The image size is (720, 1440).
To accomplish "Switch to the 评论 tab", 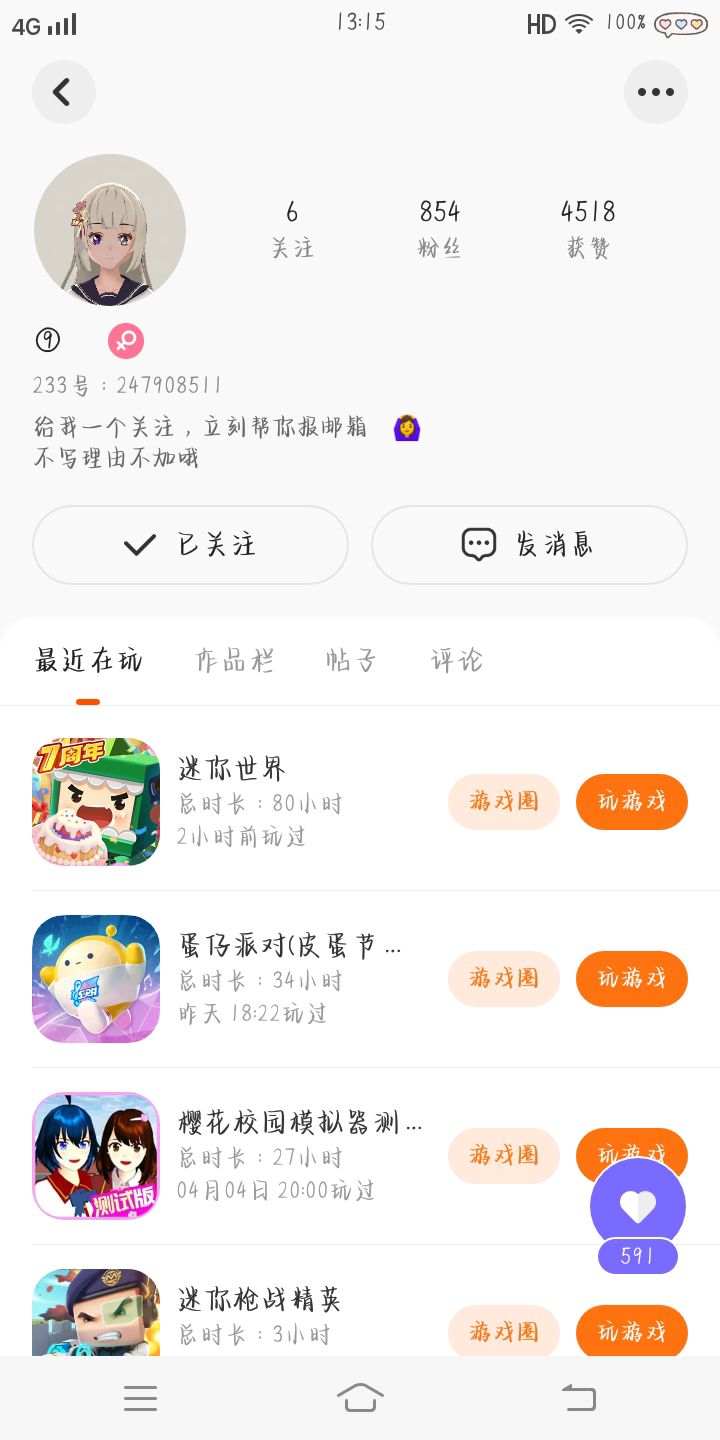I will [x=456, y=660].
